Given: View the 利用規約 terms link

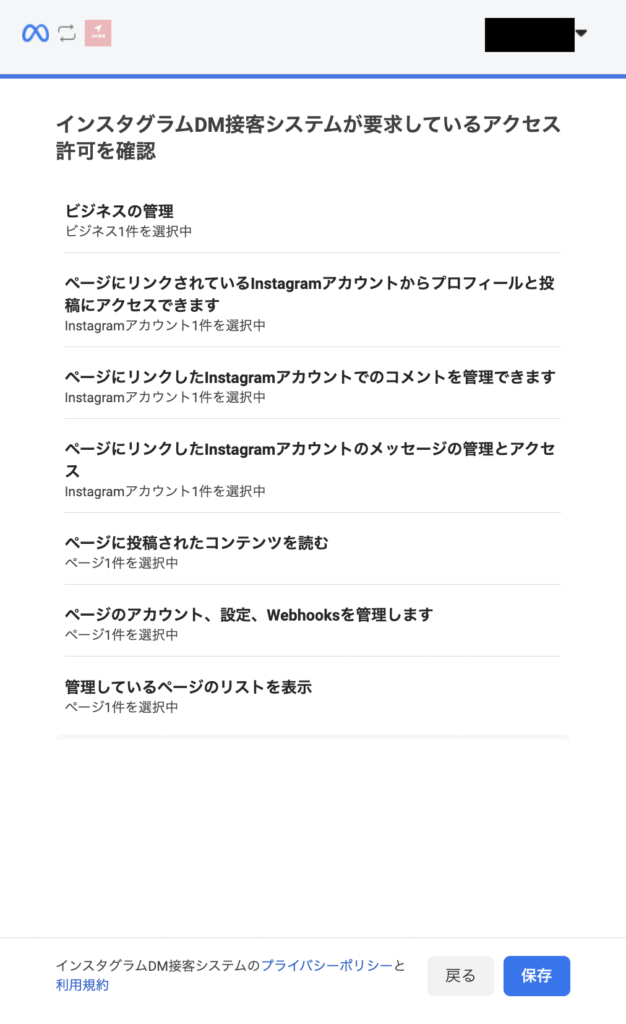Looking at the screenshot, I should tap(82, 986).
